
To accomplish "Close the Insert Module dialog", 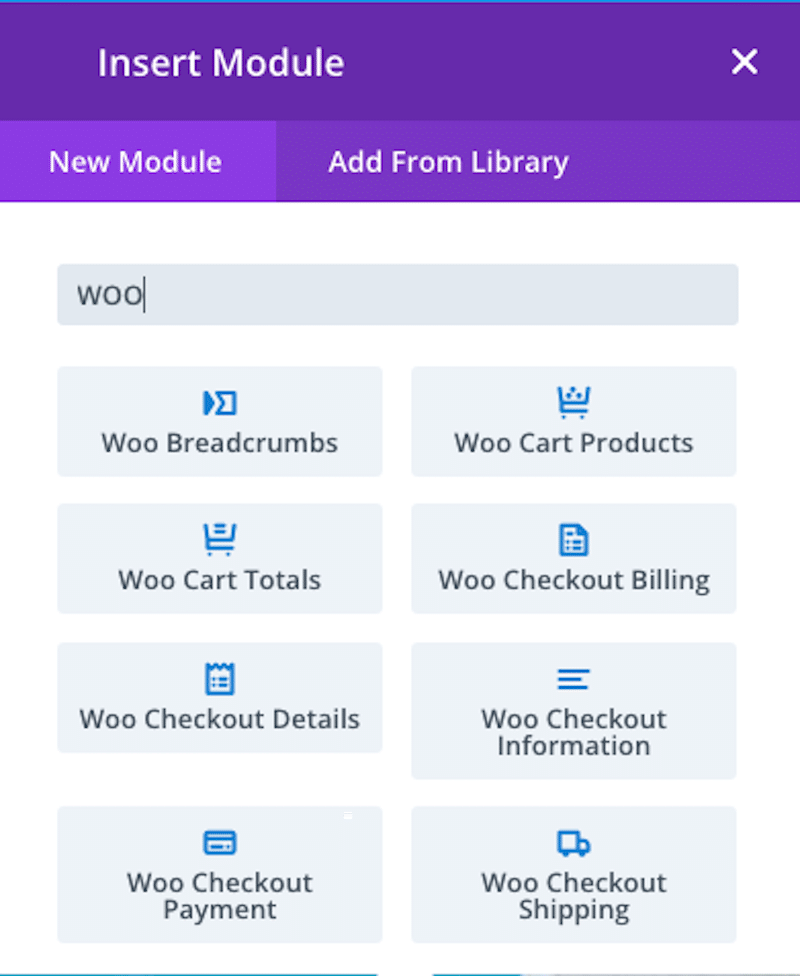I will 745,62.
